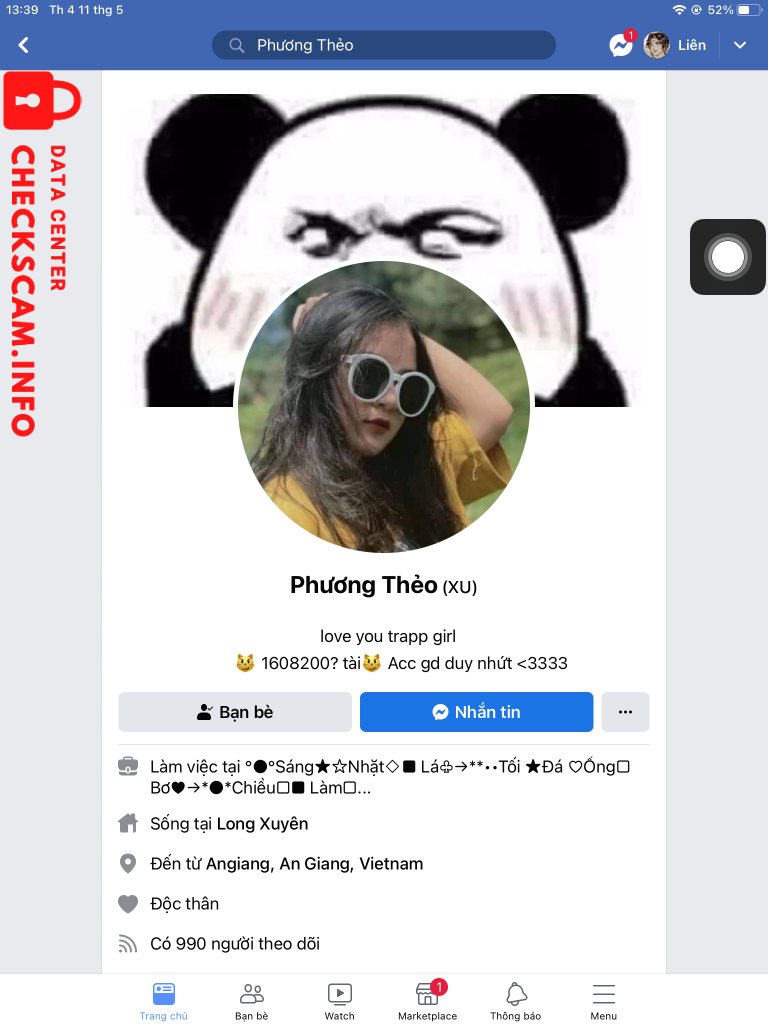Open the Marketplace tab
Screen dimensions: 768x1024
tap(427, 1000)
